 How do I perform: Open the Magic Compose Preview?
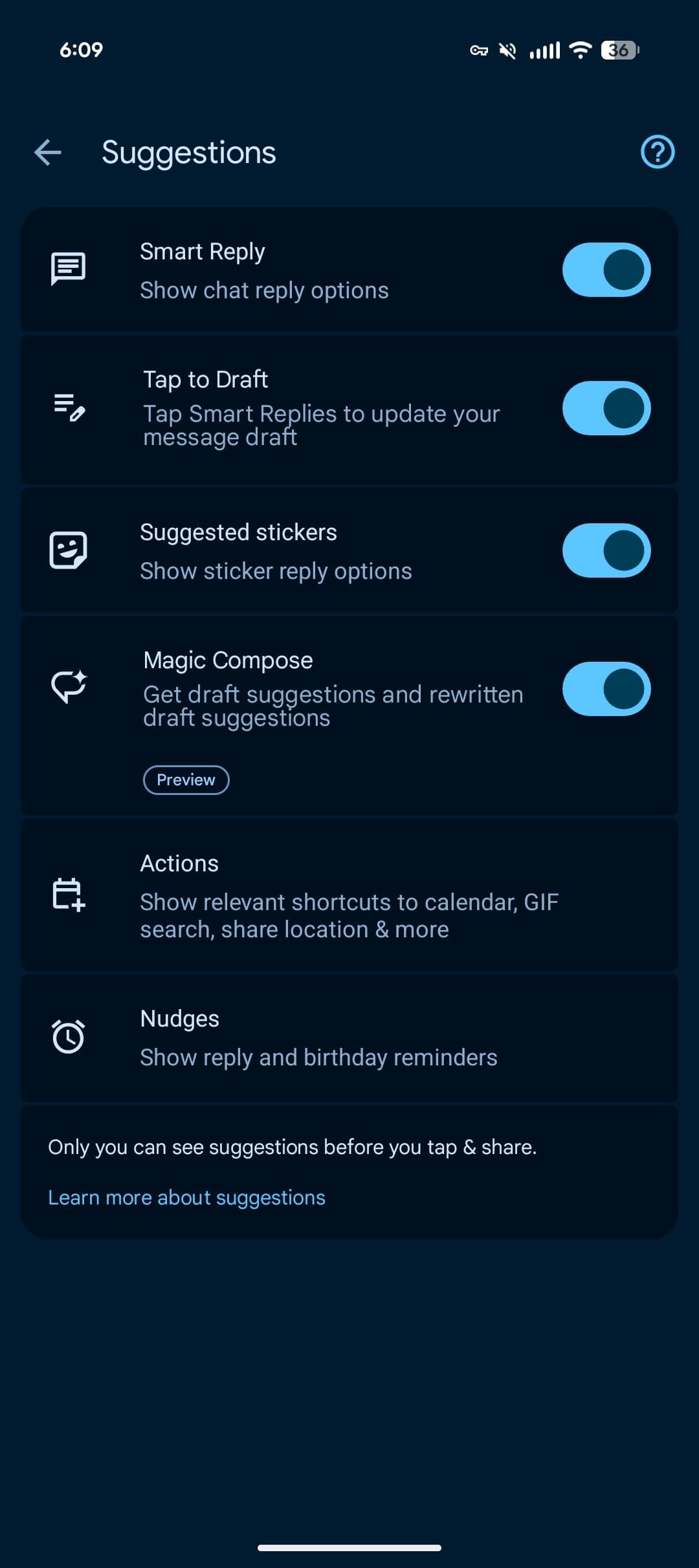point(186,779)
